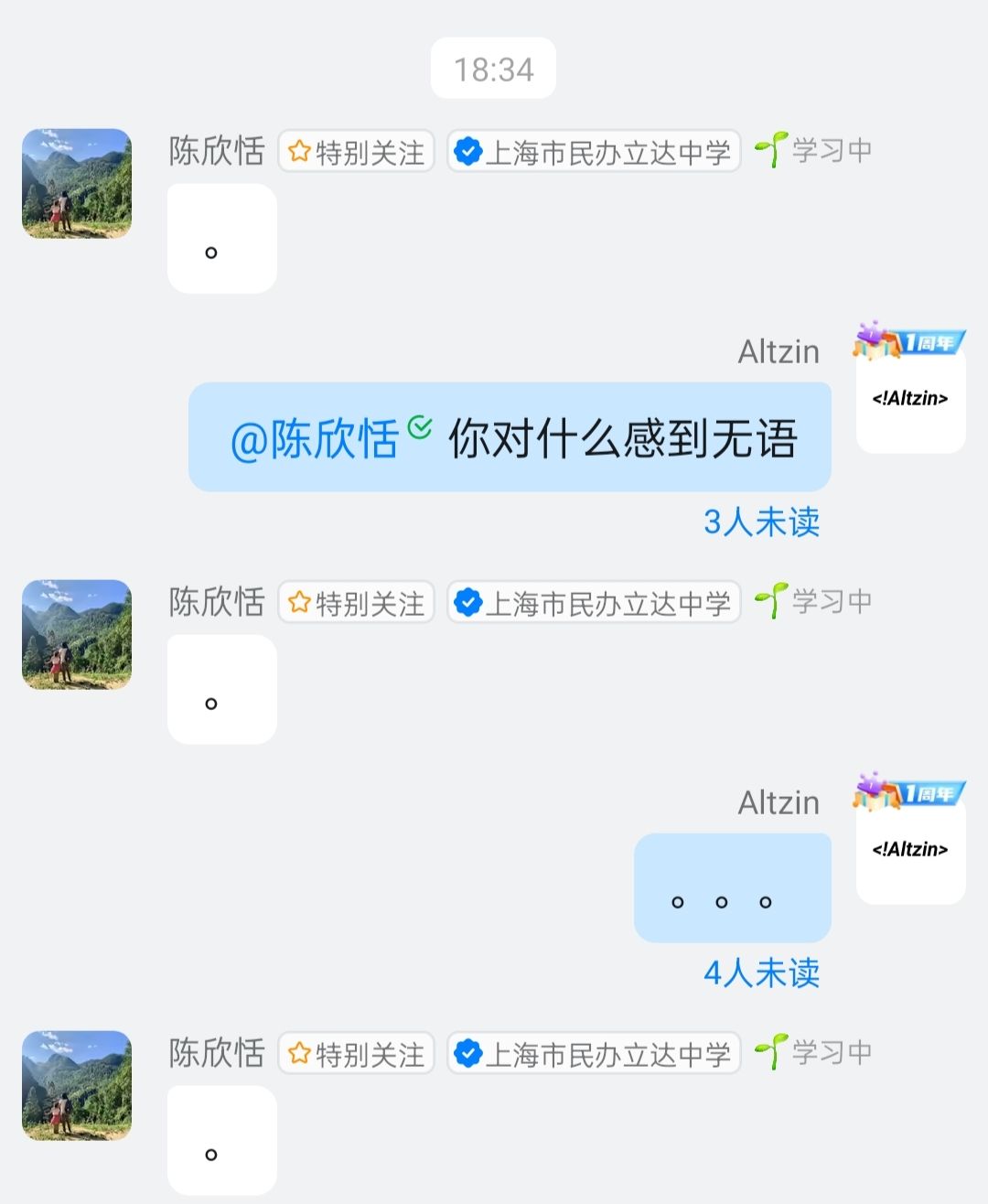Screen dimensions: 988x1204
Task: Open 陈欣恬's avatar right after the 18:34 timestamp
Action: pos(77,184)
